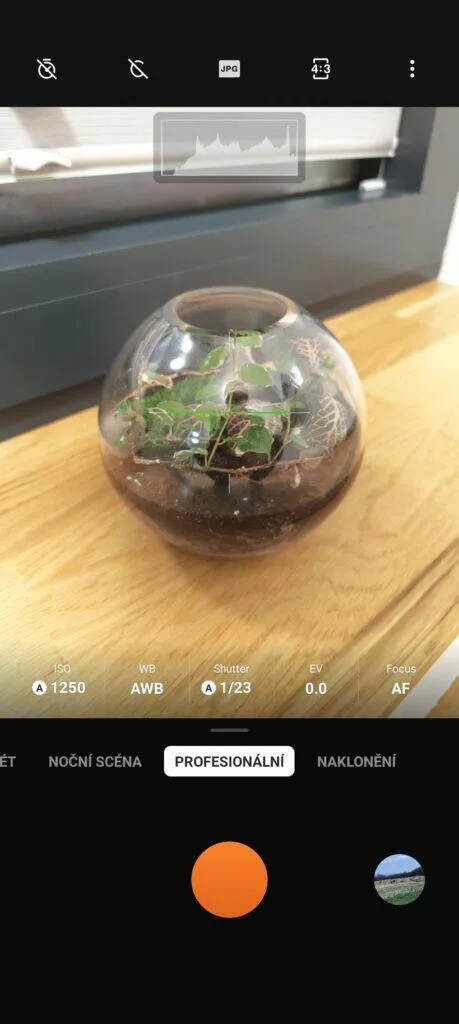Adjust the ISO 1250 setting

59,679
